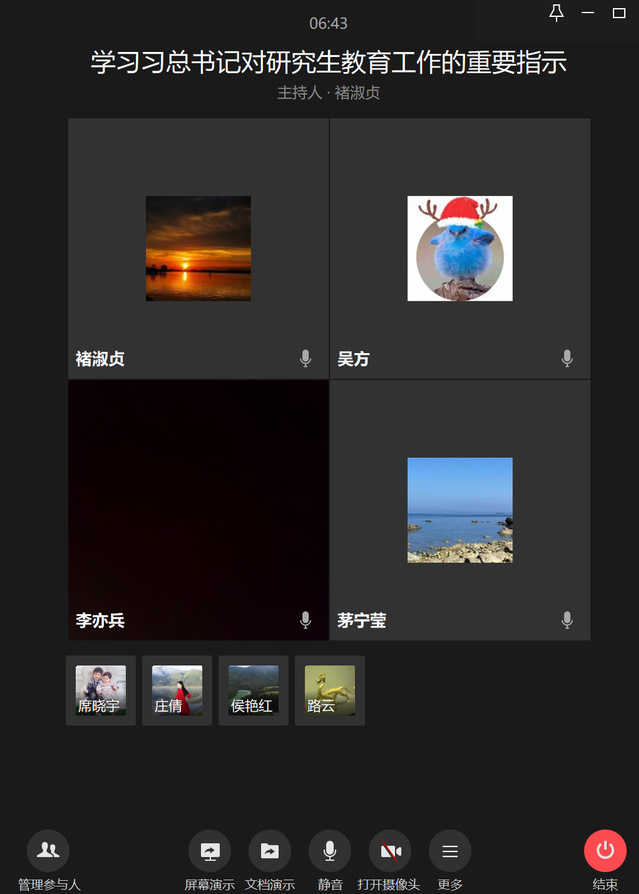Open 管理参与人 participant management
639x894 pixels.
[48, 851]
